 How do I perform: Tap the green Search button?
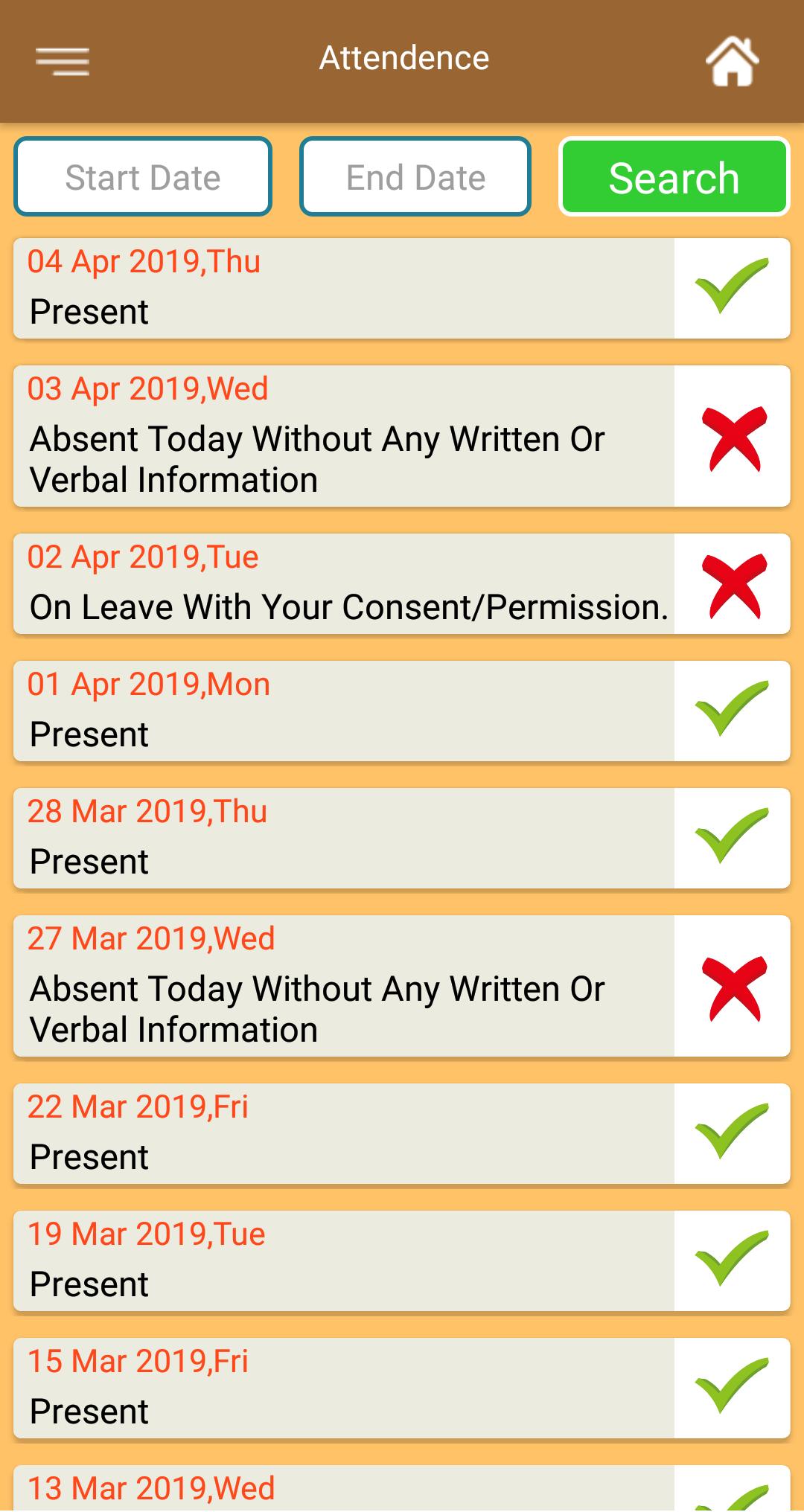click(x=674, y=177)
